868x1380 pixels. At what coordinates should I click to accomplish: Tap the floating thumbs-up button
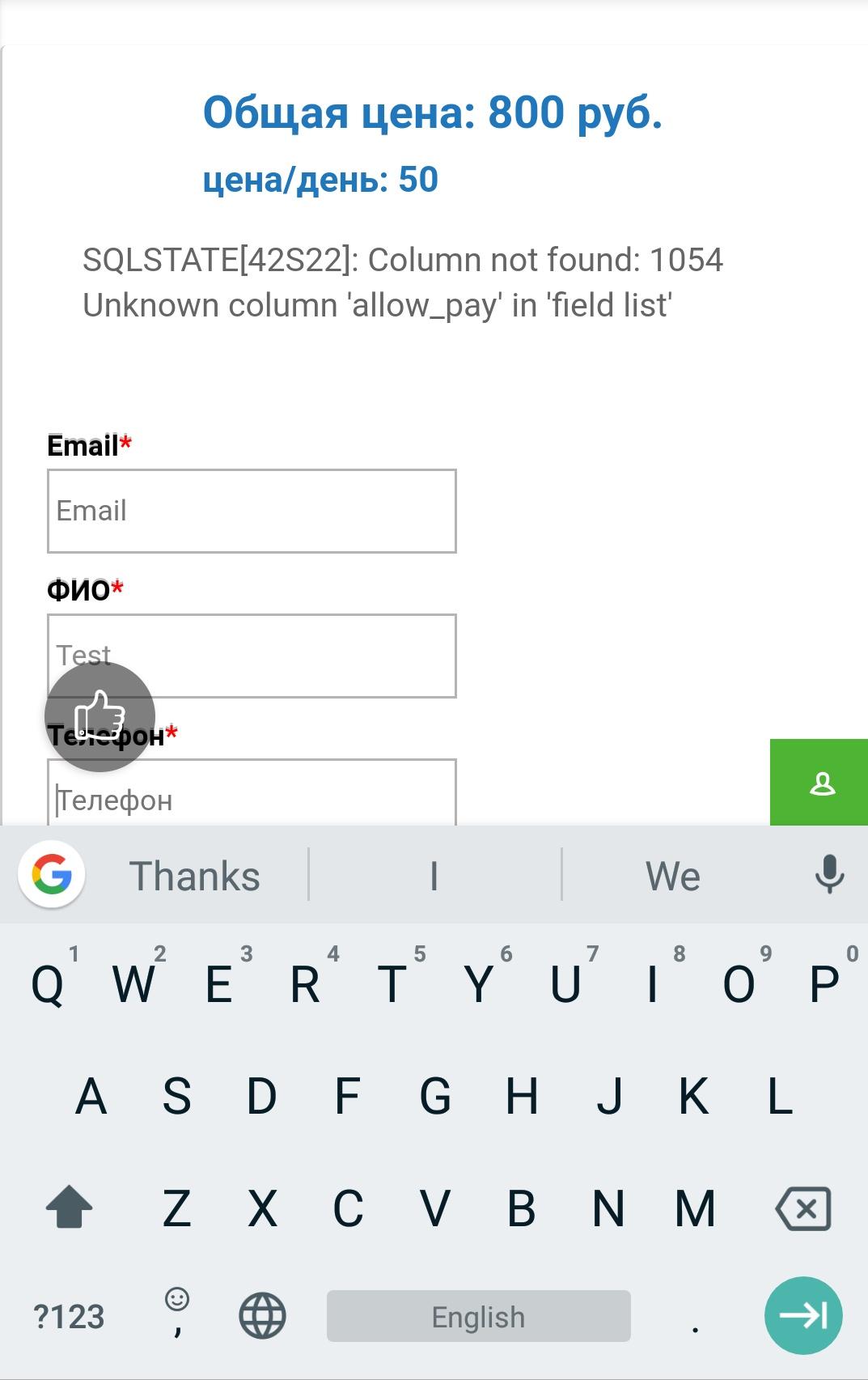[x=100, y=716]
